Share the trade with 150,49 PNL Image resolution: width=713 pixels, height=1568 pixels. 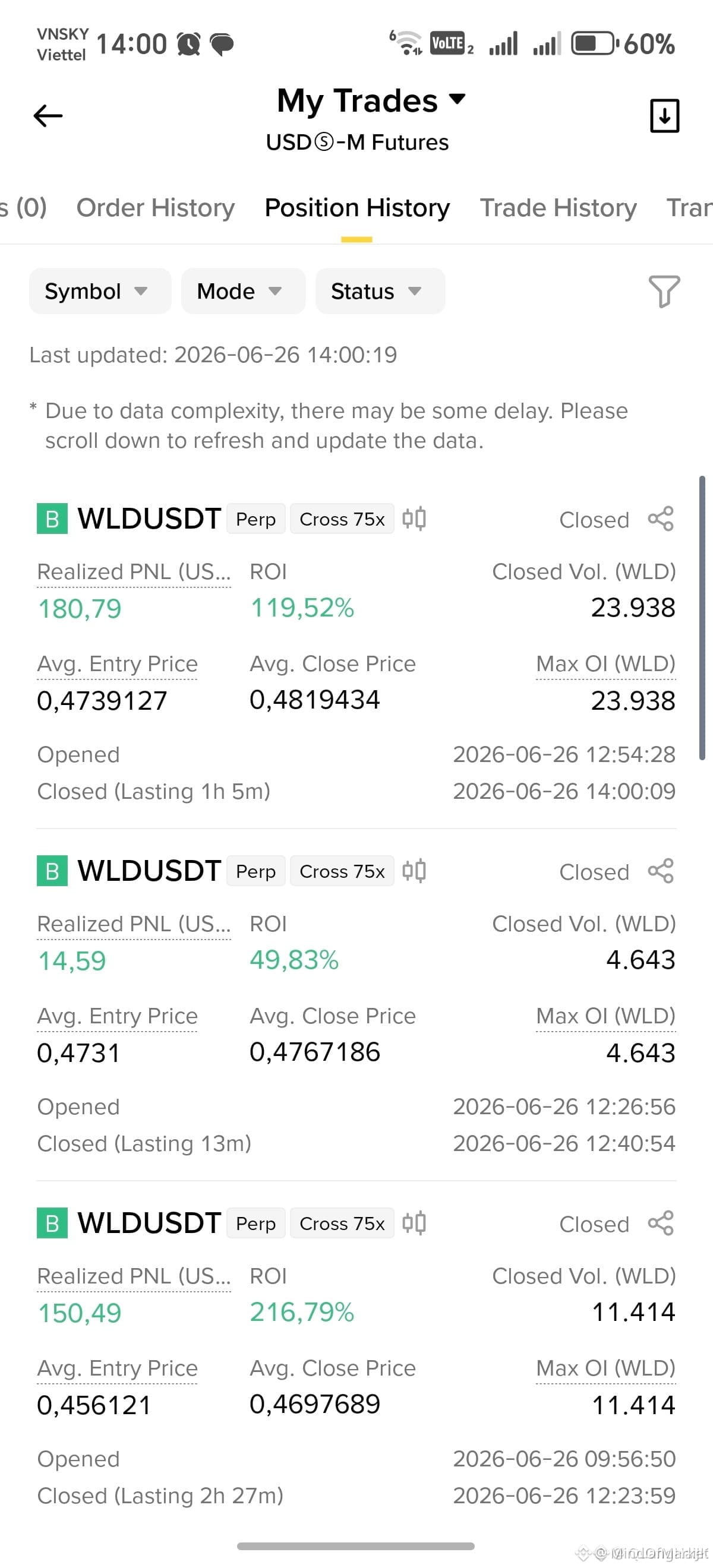(x=661, y=1224)
